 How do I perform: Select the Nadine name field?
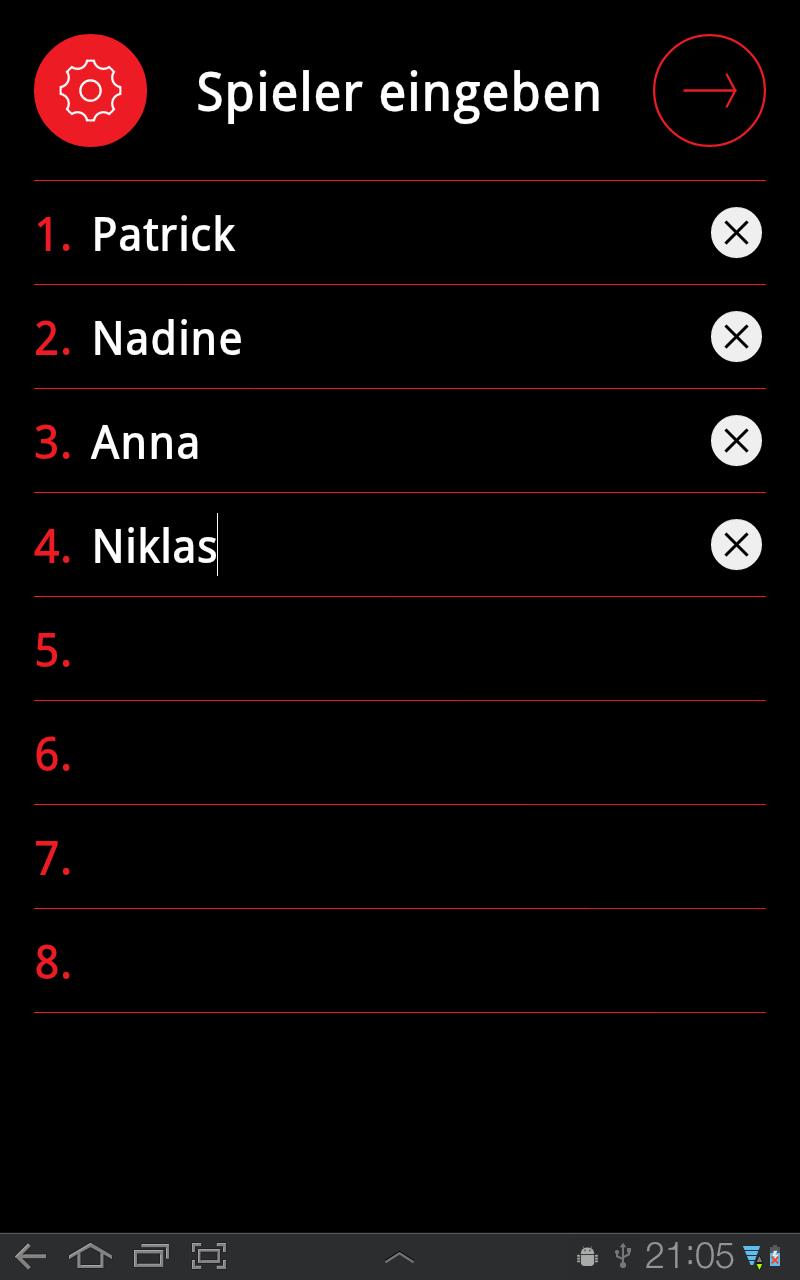380,338
